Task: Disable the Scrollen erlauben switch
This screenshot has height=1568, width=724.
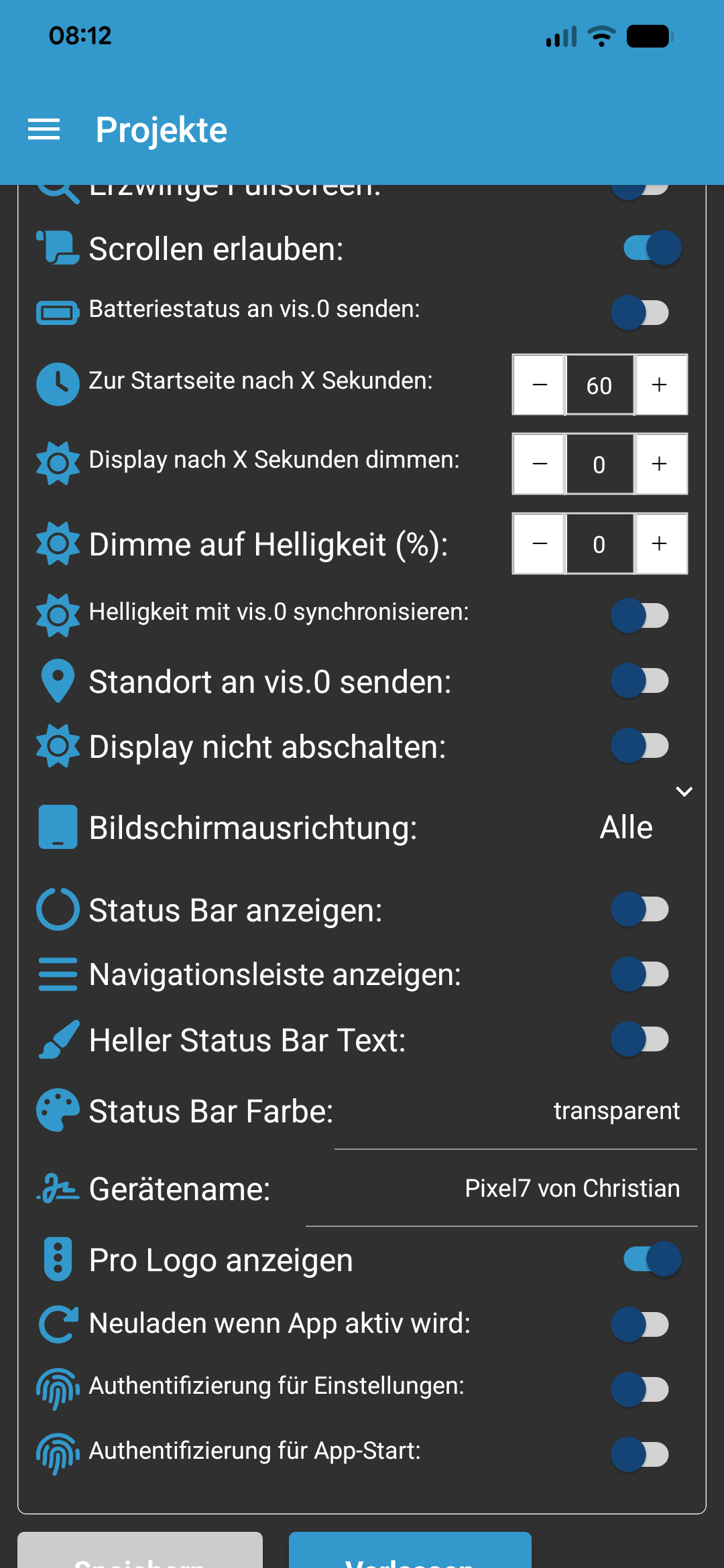Action: pyautogui.click(x=652, y=248)
